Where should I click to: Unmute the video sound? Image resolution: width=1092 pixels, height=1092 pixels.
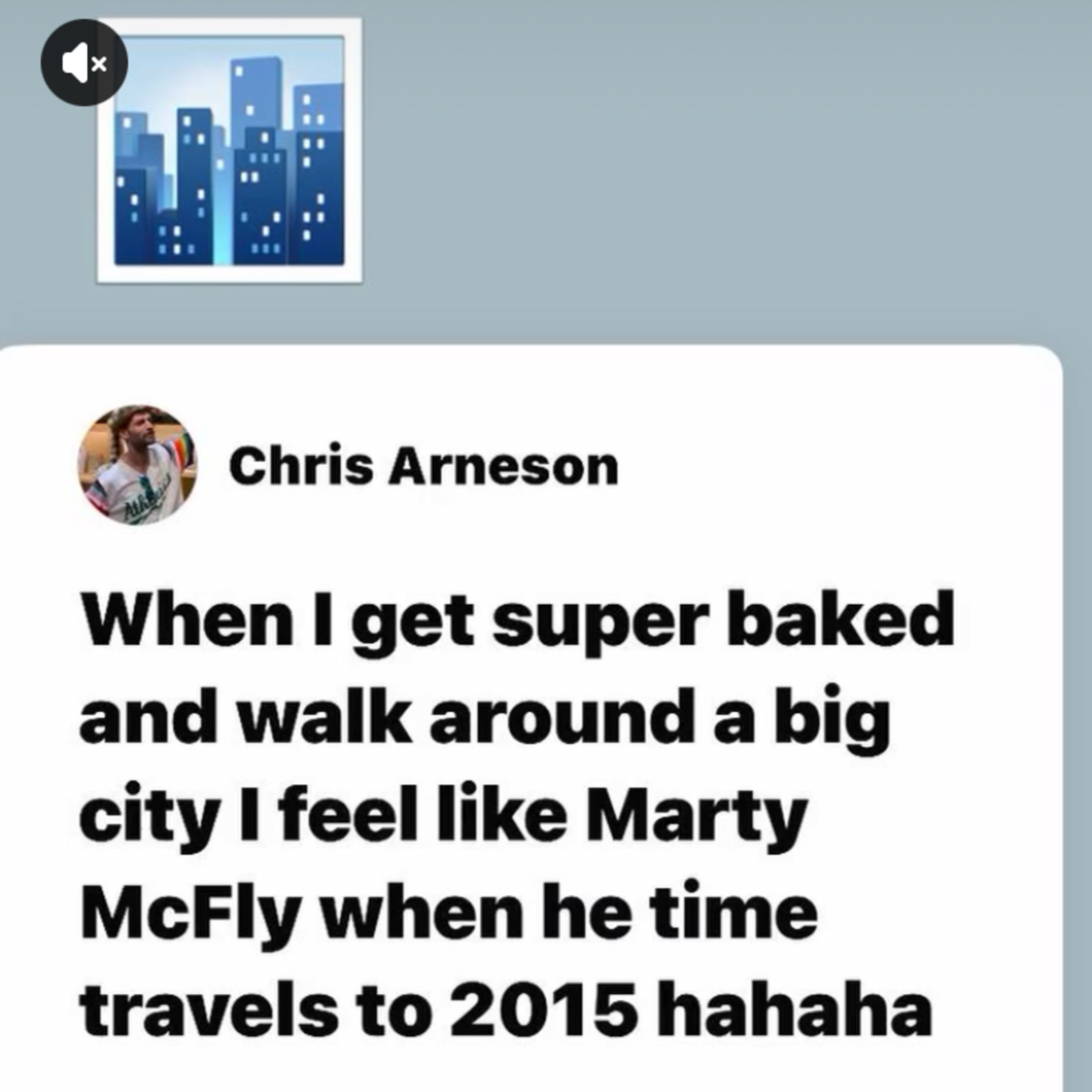(x=84, y=63)
